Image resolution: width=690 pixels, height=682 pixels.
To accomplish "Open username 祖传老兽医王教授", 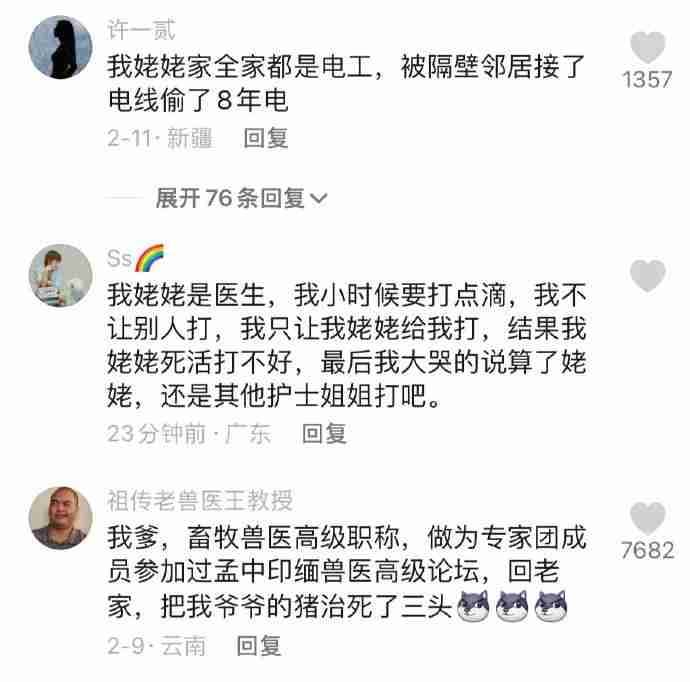I will (x=200, y=500).
